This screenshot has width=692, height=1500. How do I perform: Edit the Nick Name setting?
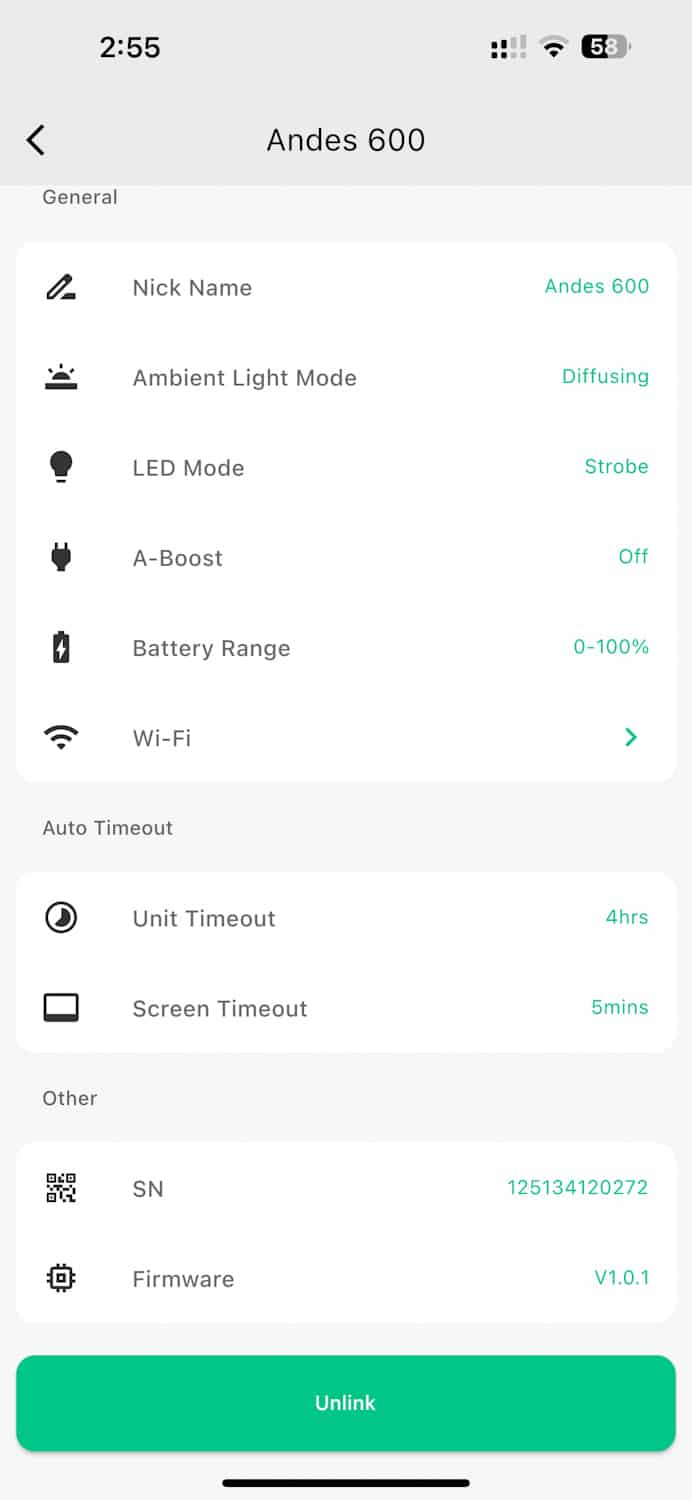[346, 288]
